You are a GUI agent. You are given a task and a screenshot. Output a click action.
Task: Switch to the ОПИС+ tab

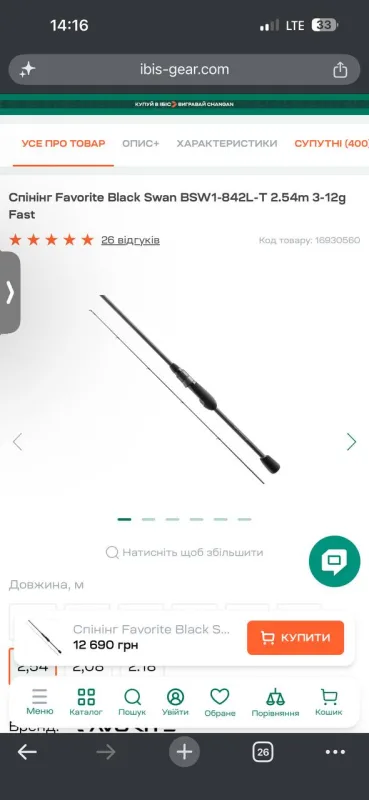coord(141,143)
